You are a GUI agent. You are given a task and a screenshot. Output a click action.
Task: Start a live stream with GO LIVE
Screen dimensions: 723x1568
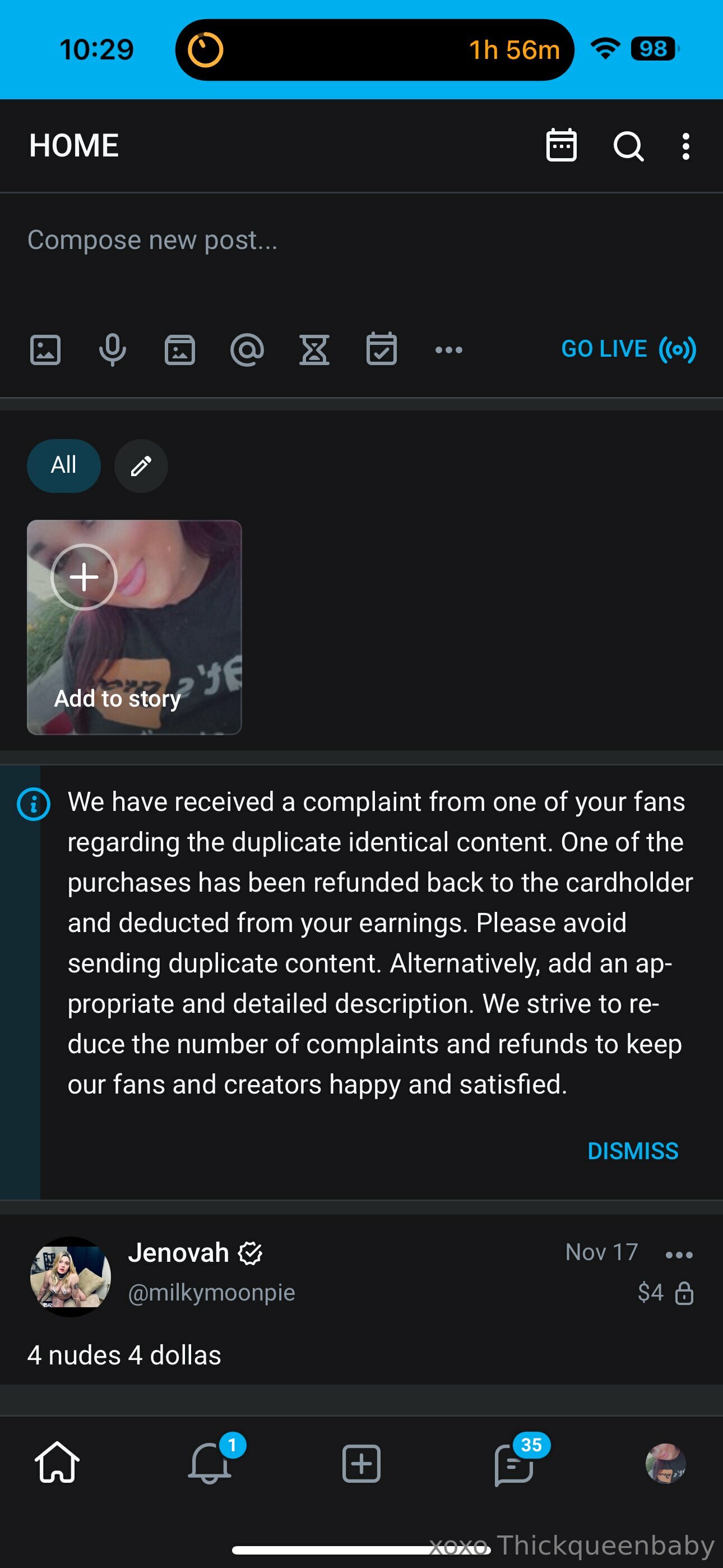coord(629,349)
